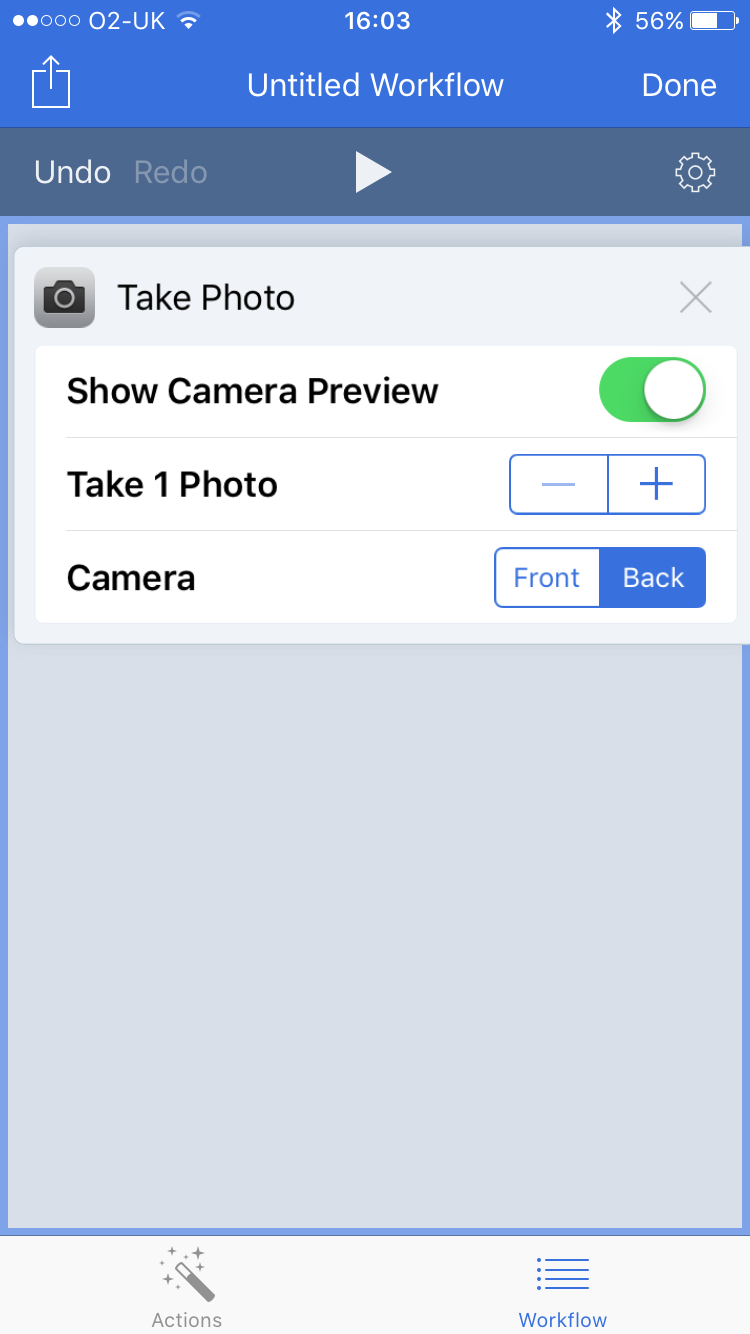Tap Done to finish editing

(x=679, y=85)
